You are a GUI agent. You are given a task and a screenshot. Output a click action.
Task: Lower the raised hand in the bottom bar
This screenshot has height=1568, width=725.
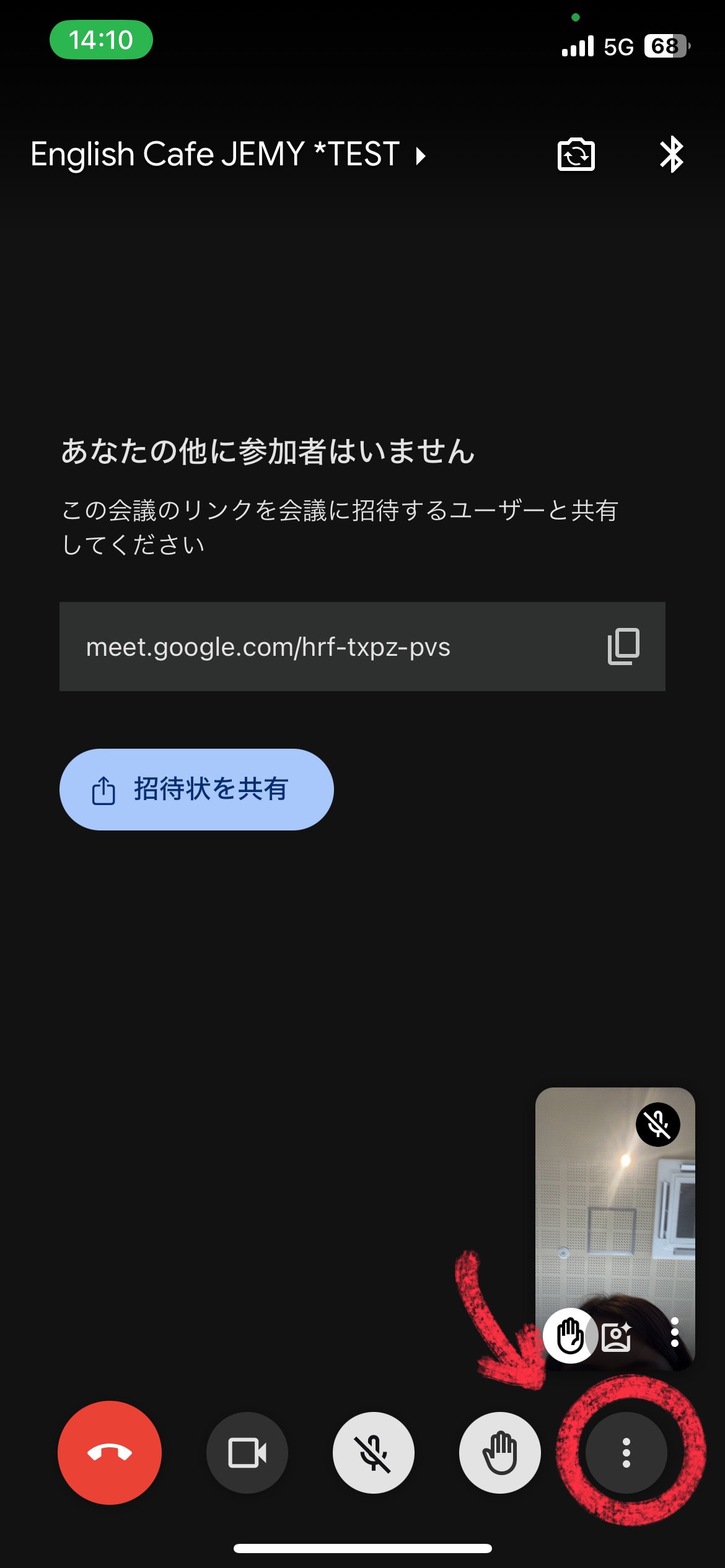500,1452
